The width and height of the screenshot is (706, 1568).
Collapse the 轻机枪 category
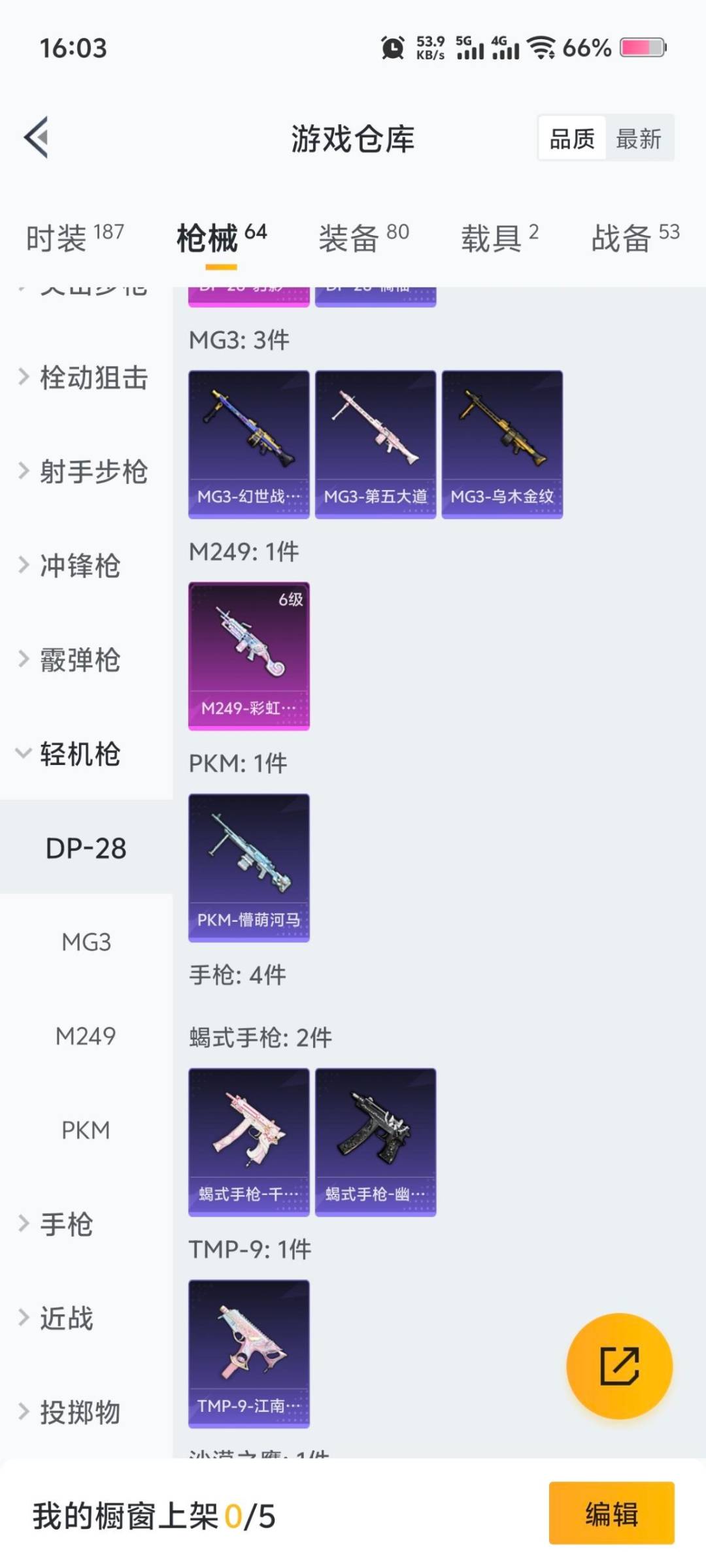pos(78,755)
